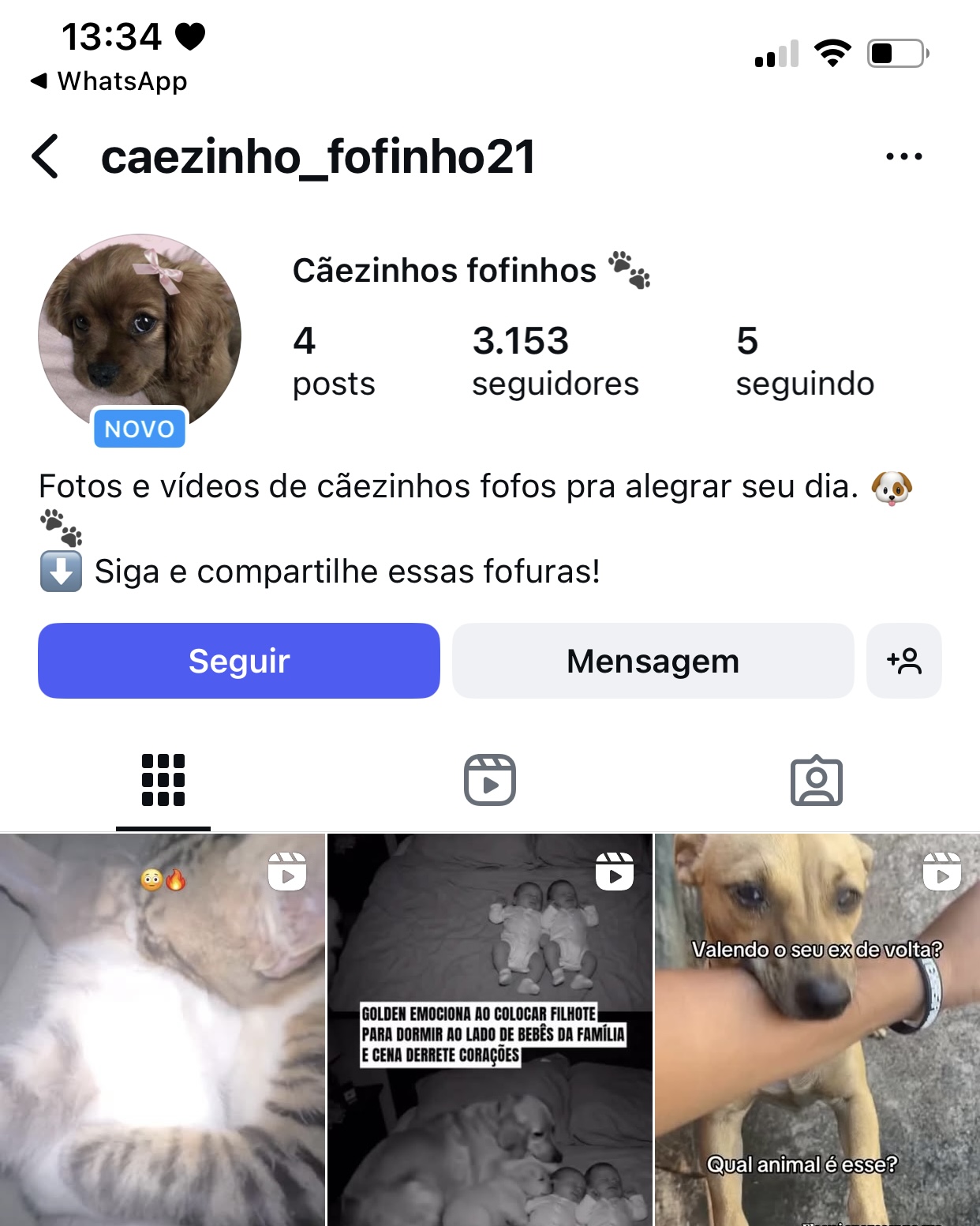Viewport: 980px width, 1226px height.
Task: Go back from caezinho_fofinho21 profile
Action: coord(46,156)
